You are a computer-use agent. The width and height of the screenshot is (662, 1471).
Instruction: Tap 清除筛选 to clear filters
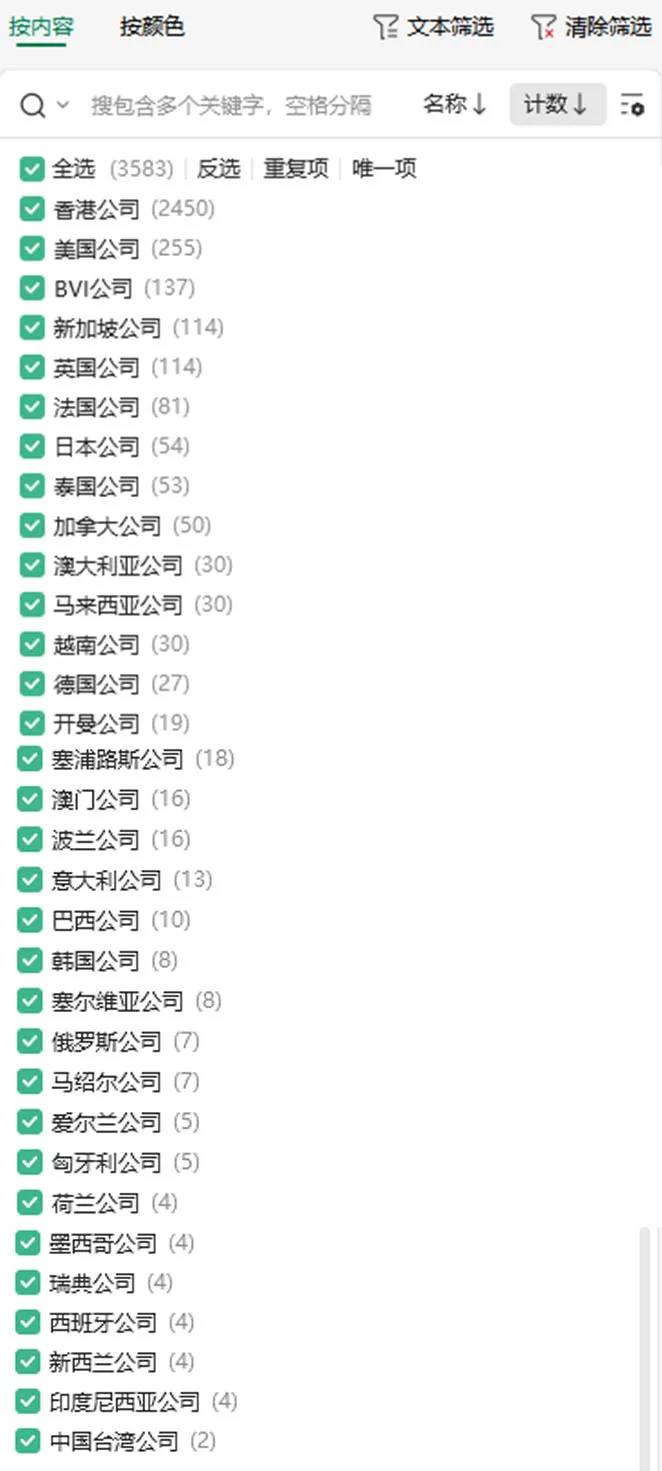(x=591, y=27)
